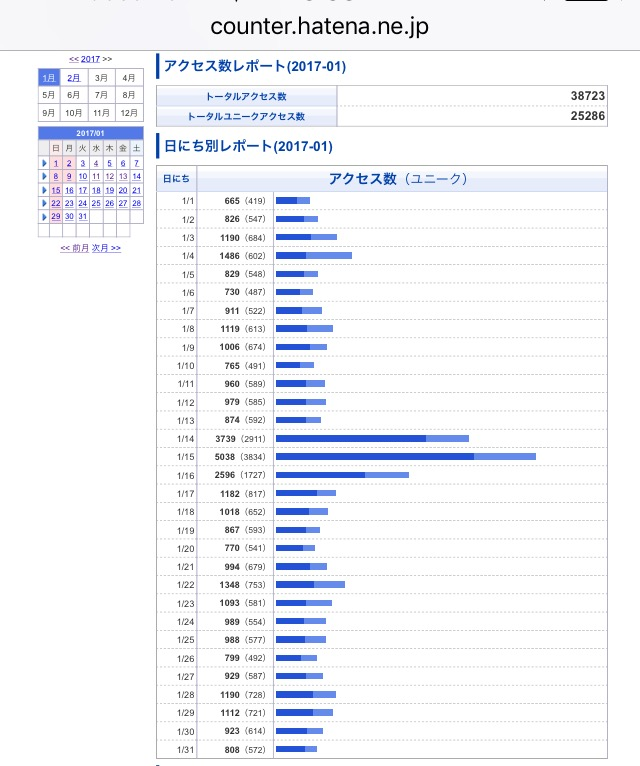640x766 pixels.
Task: Select day 1 in the calendar
Action: click(x=56, y=163)
